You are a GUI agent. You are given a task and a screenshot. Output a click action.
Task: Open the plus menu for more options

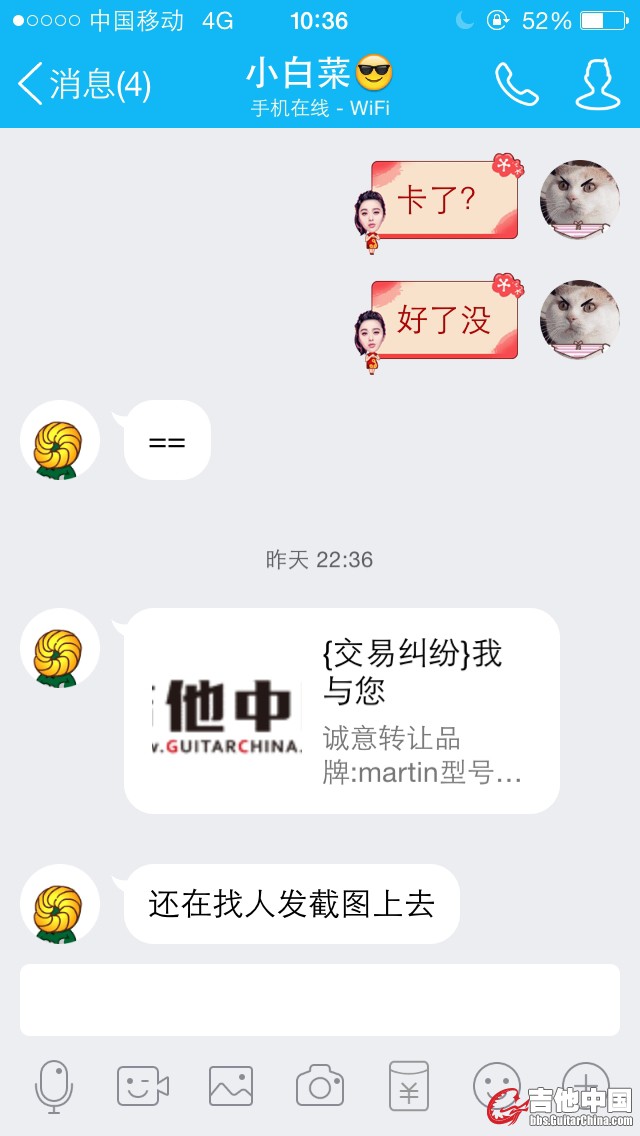pos(585,1082)
